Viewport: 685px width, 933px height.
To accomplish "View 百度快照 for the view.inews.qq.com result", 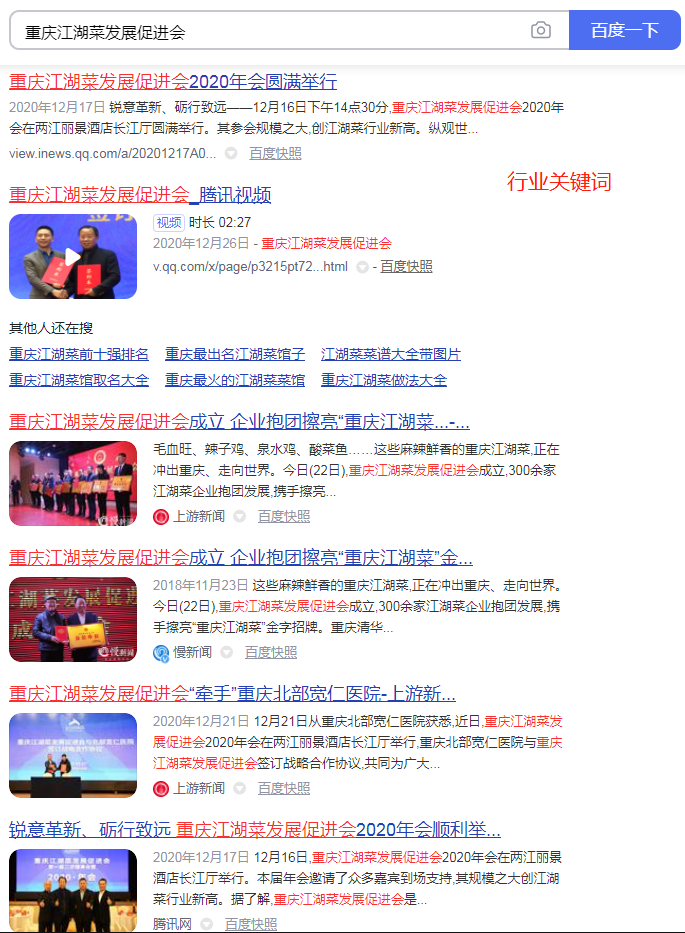I will (275, 153).
